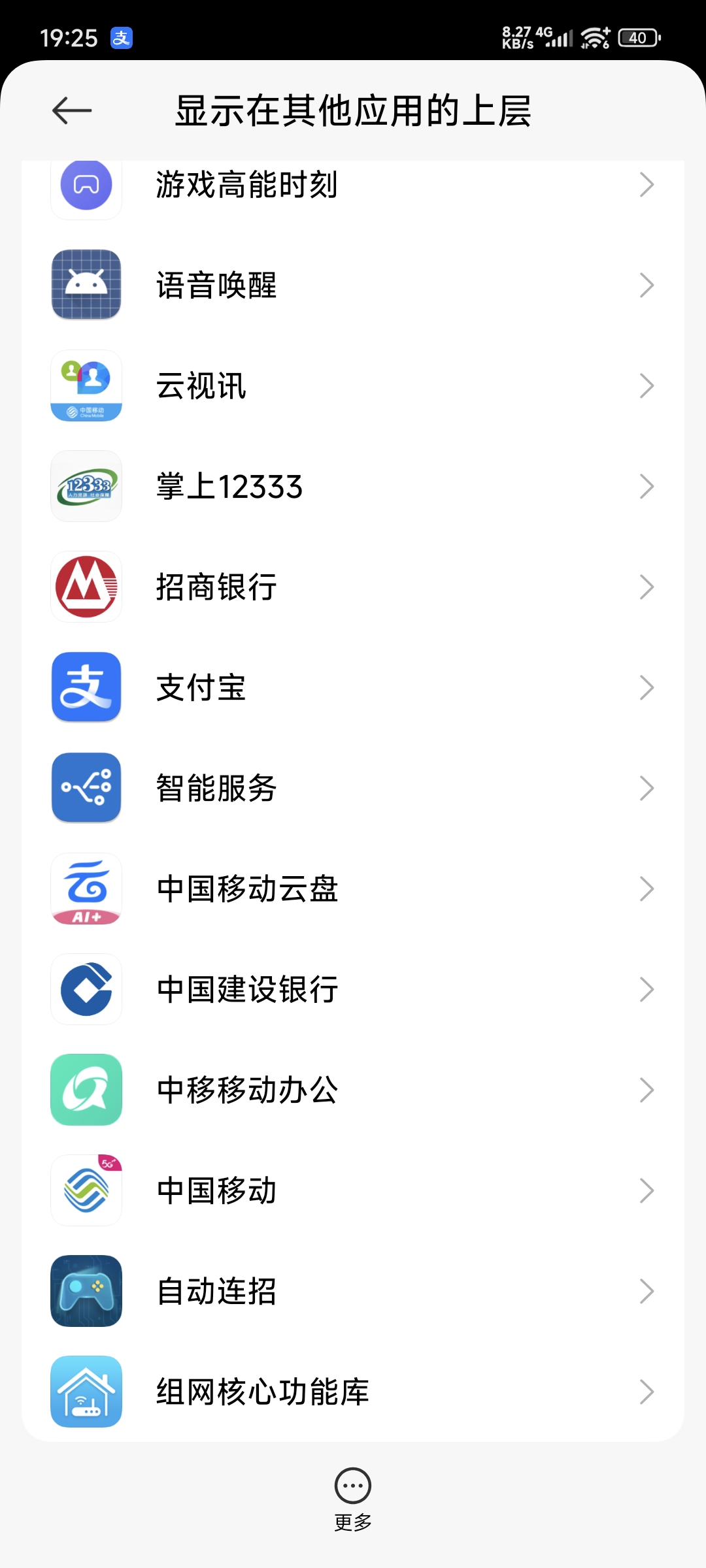Open 游戏高能时刻 details via chevron
This screenshot has height=1568, width=706.
pos(646,186)
